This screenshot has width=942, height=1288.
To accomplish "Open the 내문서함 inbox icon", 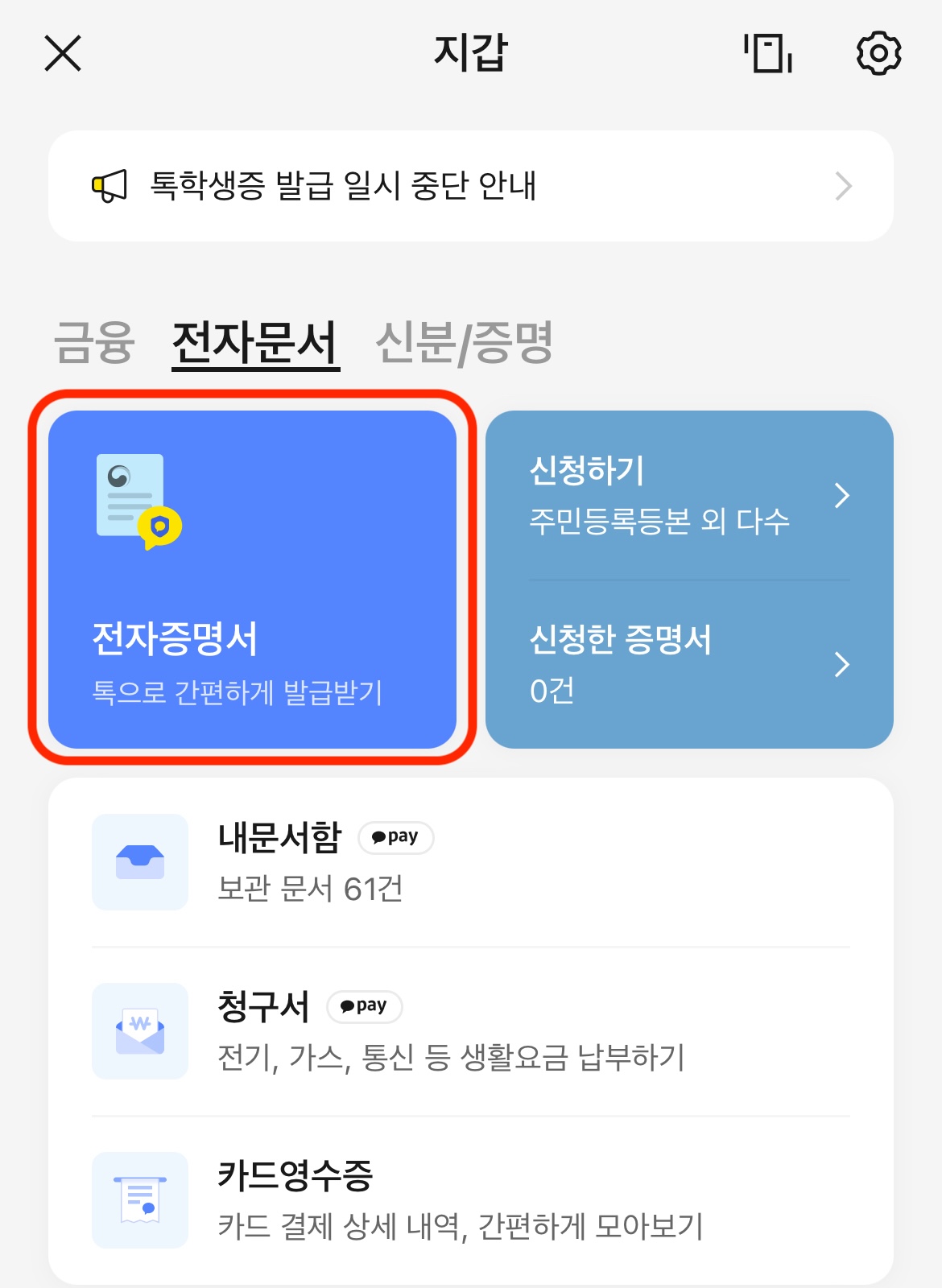I will coord(140,862).
